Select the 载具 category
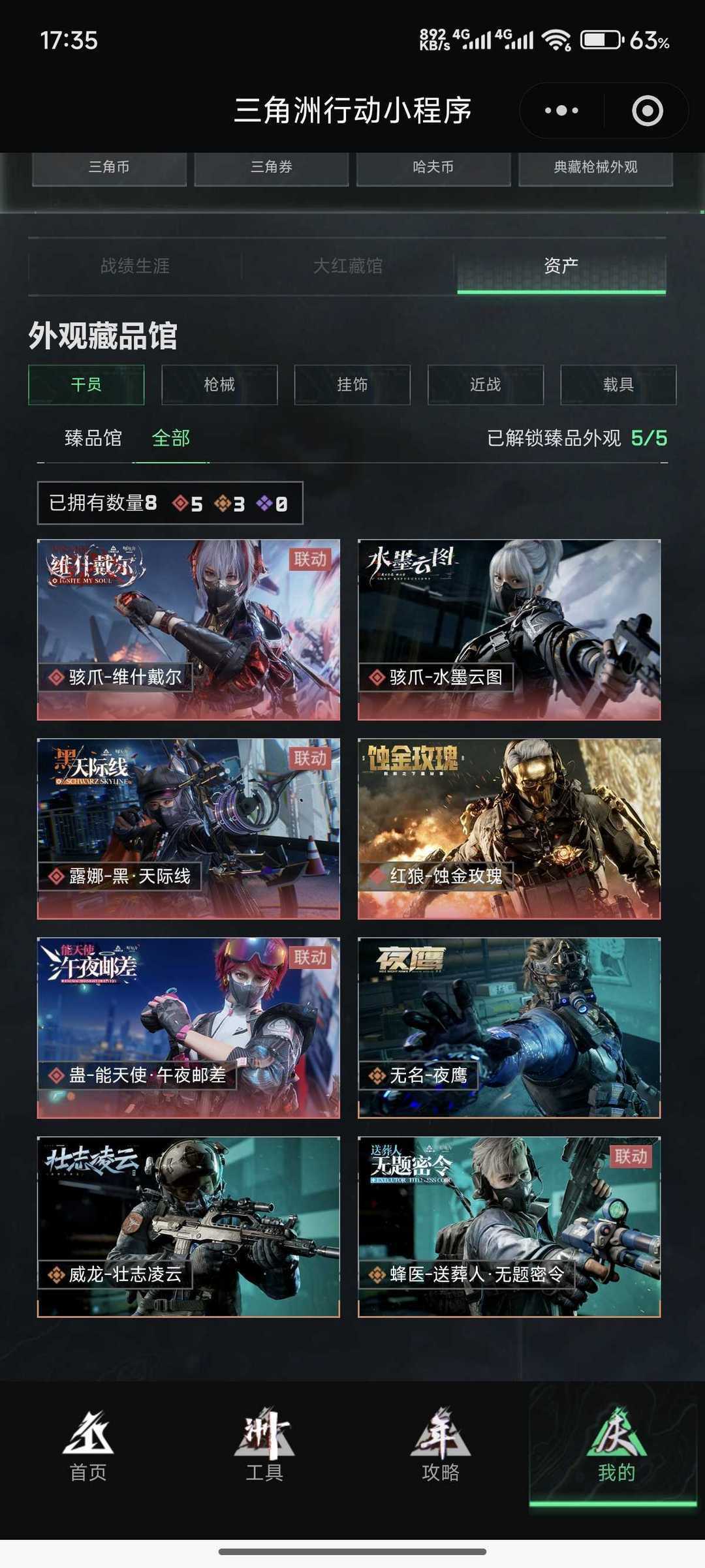 (618, 385)
